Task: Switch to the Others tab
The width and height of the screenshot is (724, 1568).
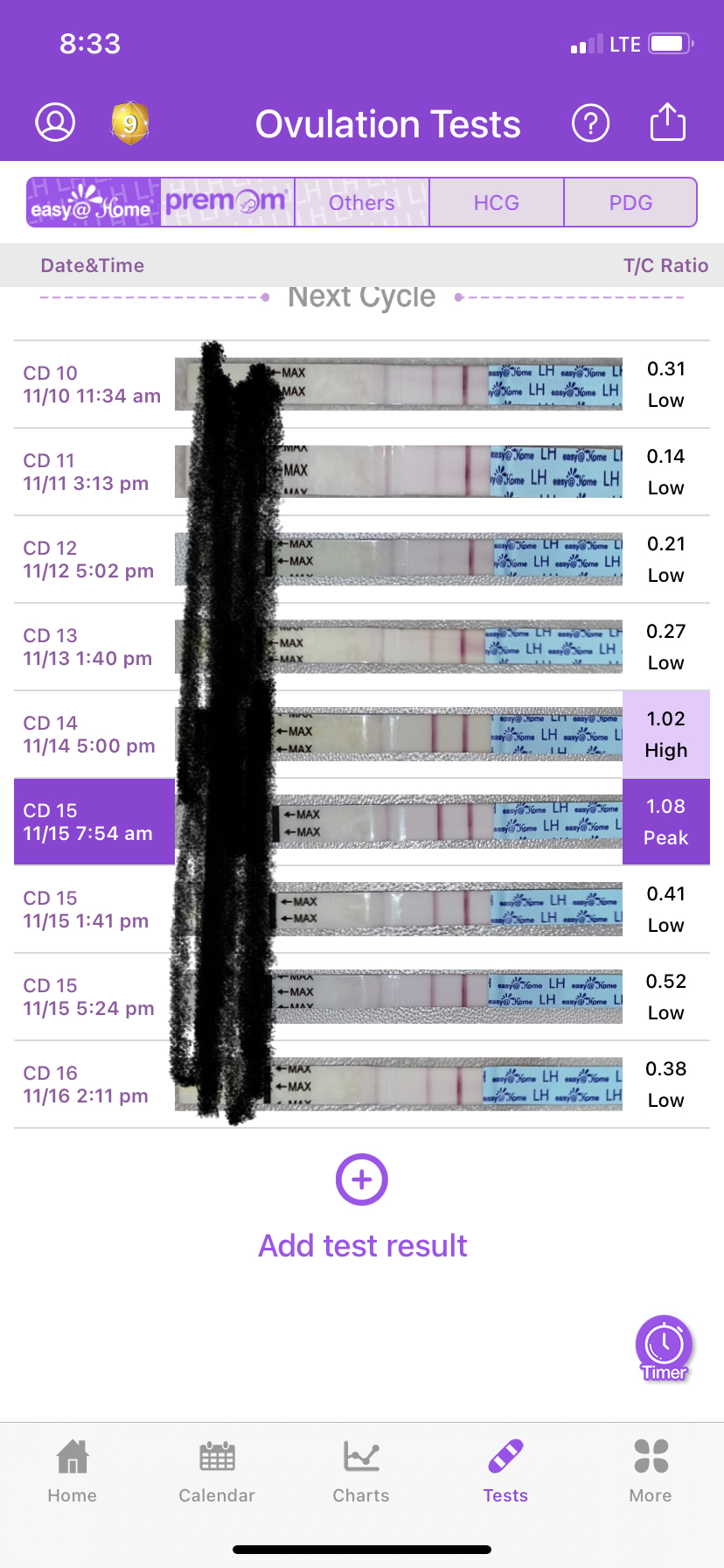Action: pyautogui.click(x=361, y=203)
